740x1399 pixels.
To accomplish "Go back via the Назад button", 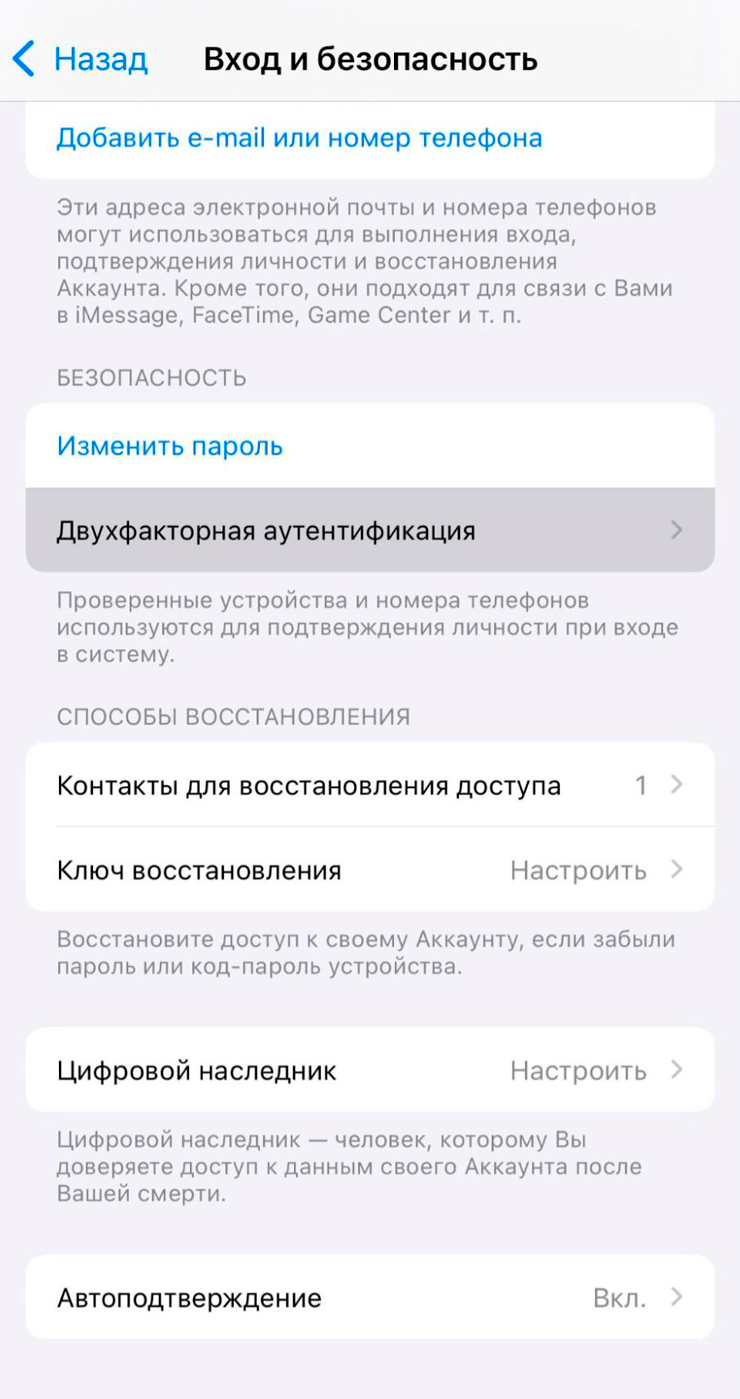I will (x=80, y=59).
